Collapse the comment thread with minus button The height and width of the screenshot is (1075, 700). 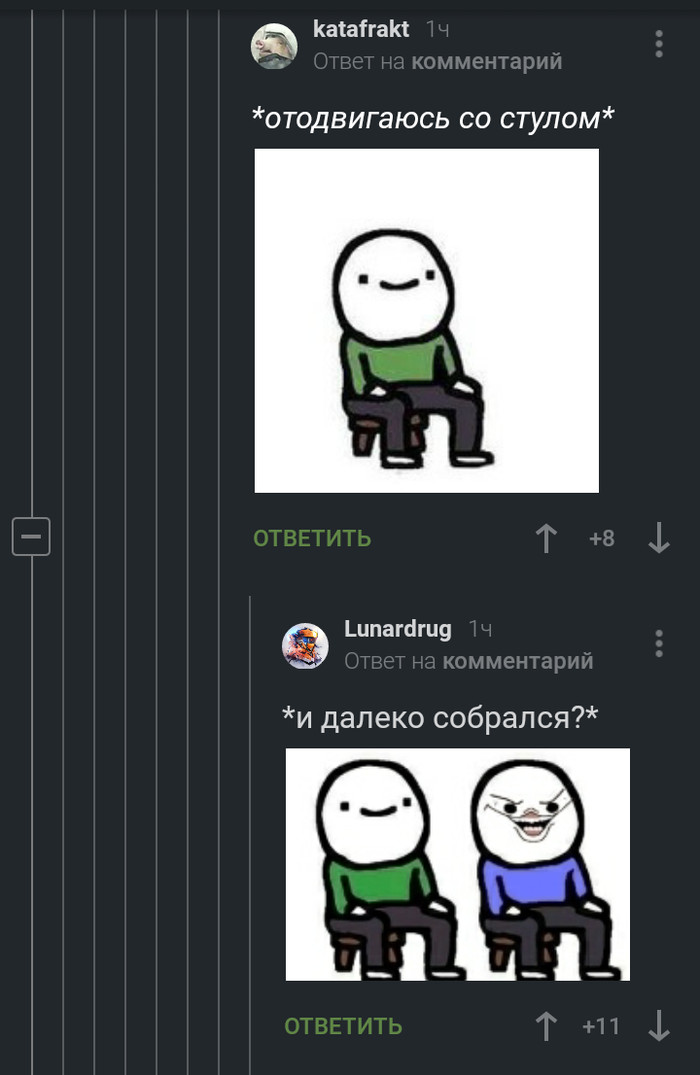pyautogui.click(x=31, y=537)
